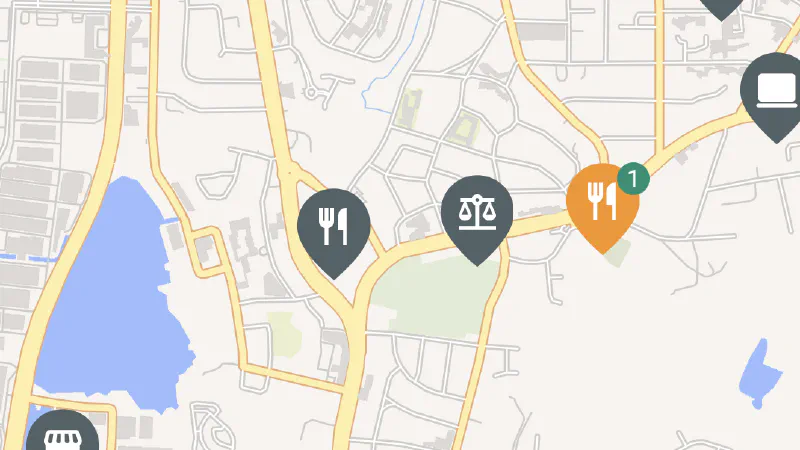Tap the orange restaurant pin with badge 1
This screenshot has width=800, height=450.
pyautogui.click(x=602, y=202)
